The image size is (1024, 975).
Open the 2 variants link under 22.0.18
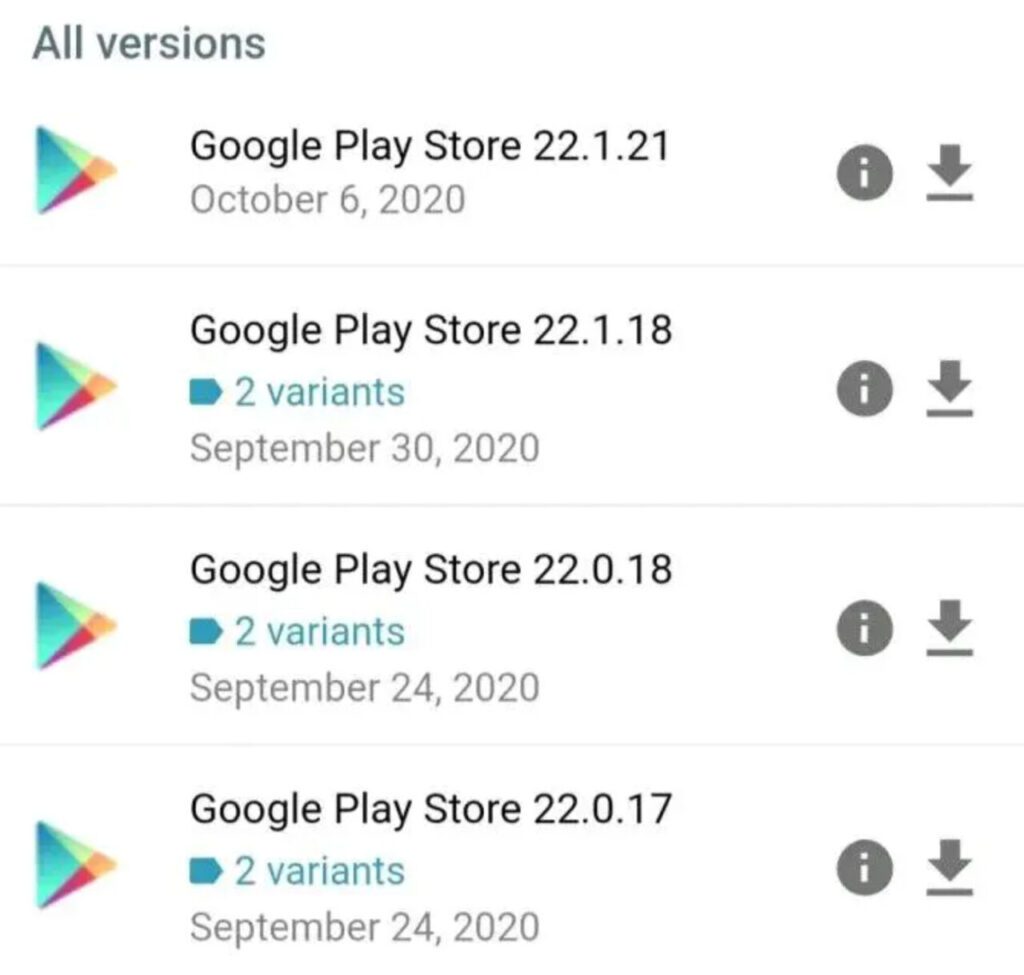[x=319, y=632]
